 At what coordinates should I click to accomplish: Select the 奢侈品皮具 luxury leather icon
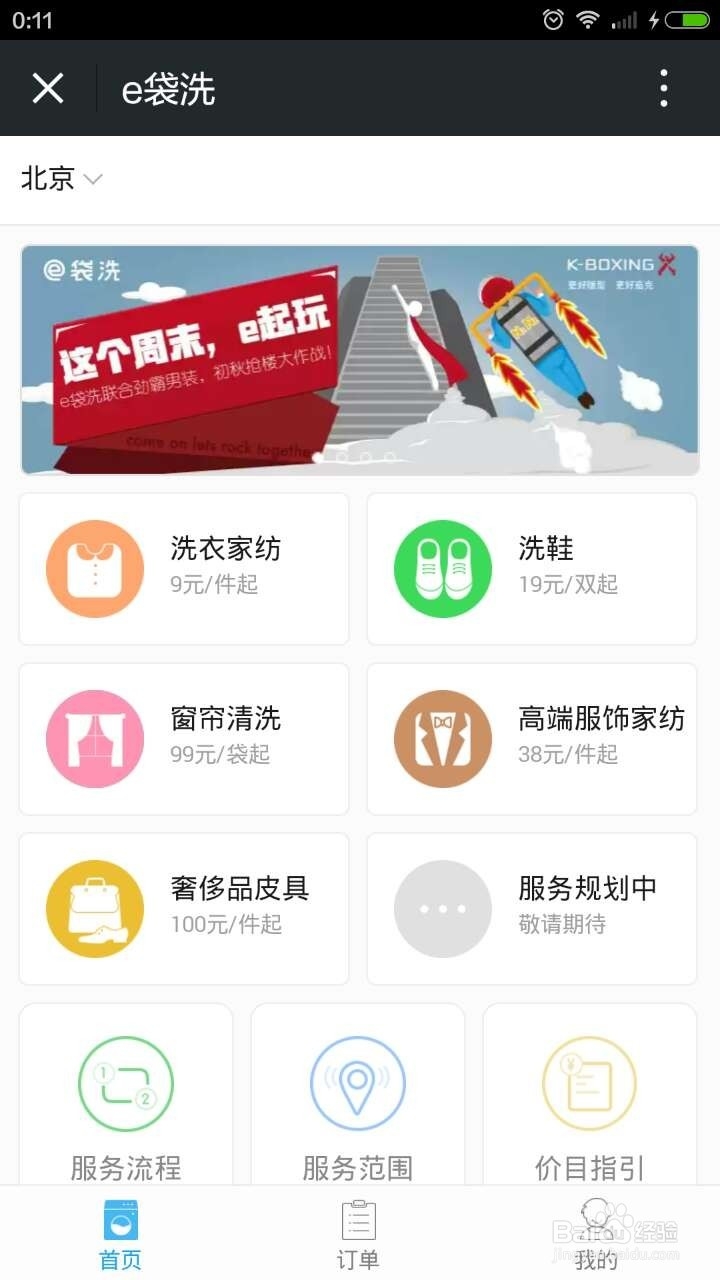(x=95, y=908)
